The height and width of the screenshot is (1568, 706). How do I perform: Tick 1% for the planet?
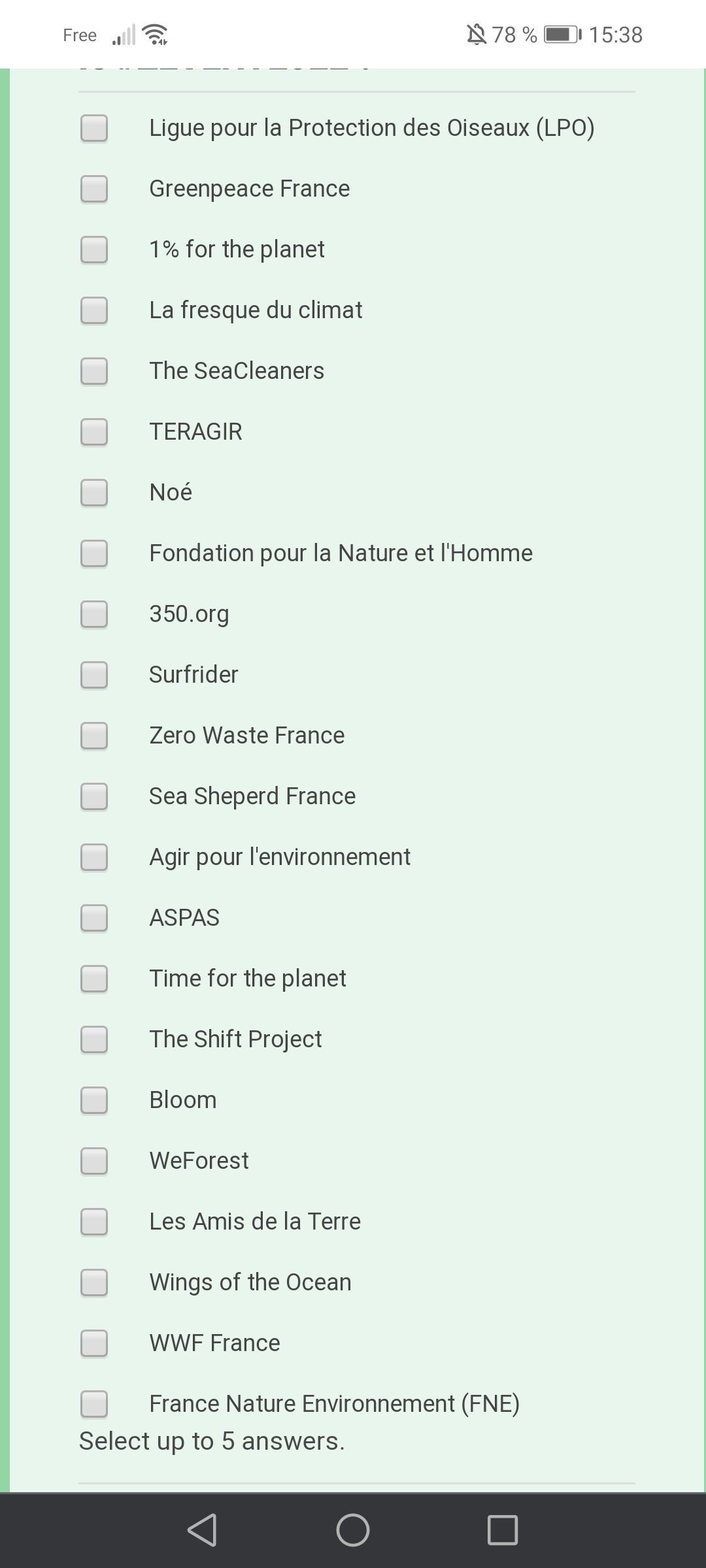(x=94, y=250)
